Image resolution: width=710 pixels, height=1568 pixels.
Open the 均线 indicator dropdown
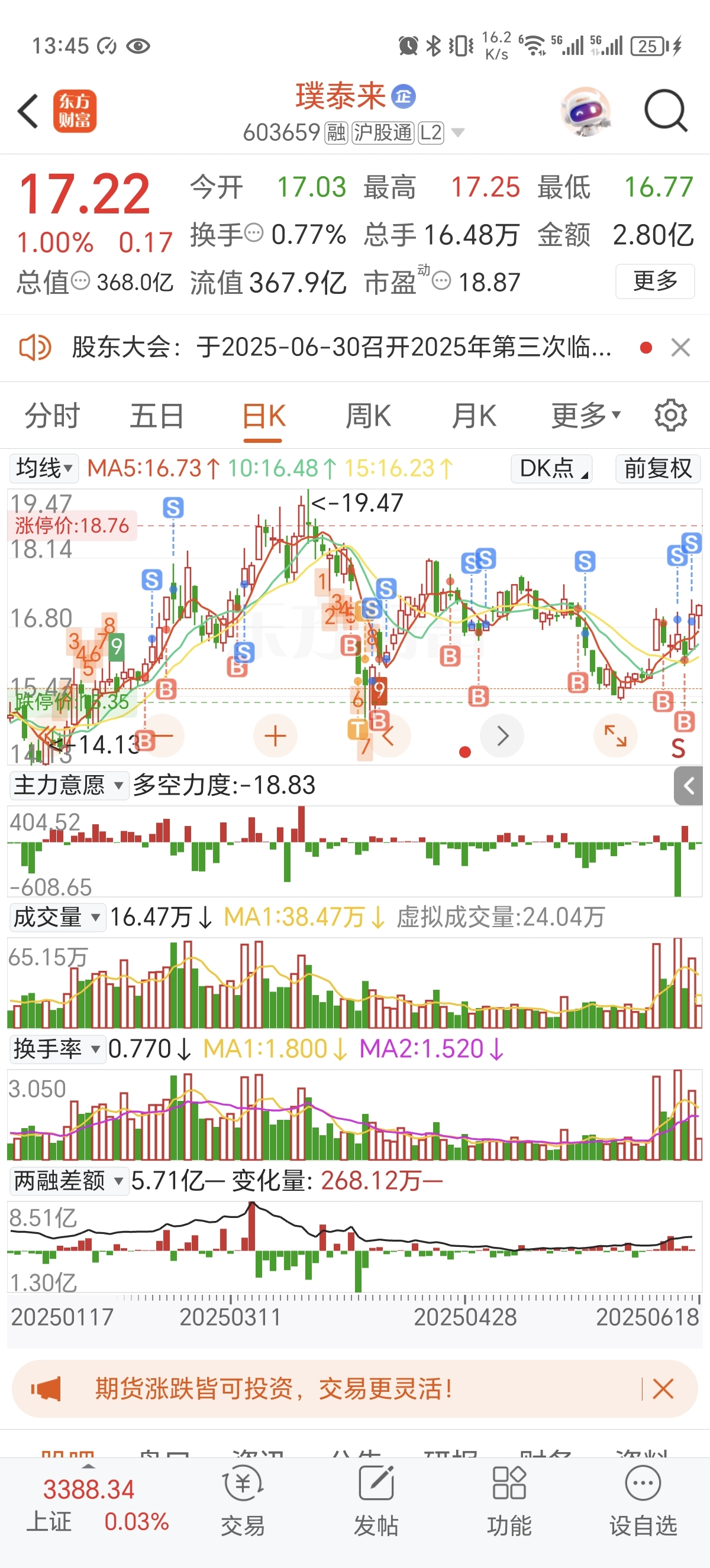pos(44,468)
